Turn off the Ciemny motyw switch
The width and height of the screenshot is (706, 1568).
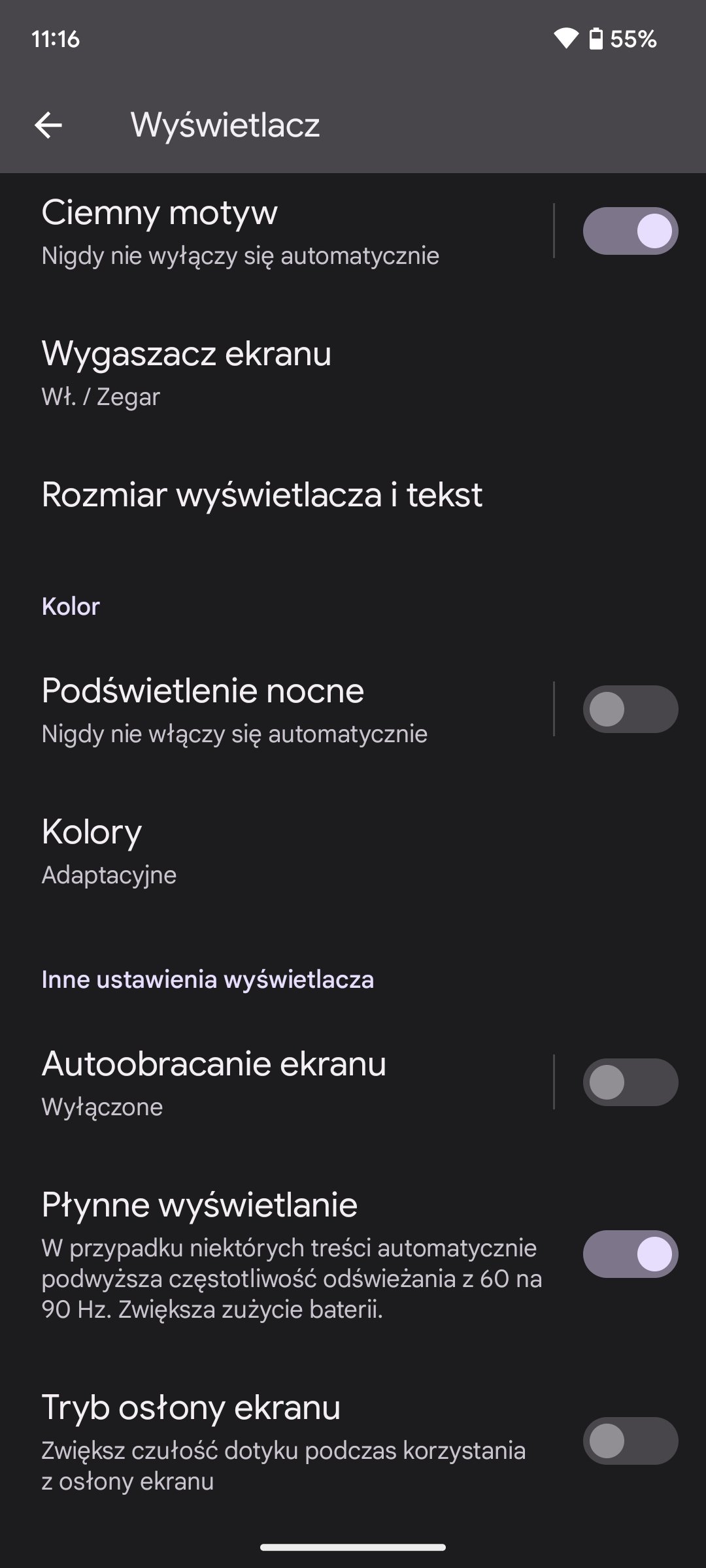[x=630, y=231]
